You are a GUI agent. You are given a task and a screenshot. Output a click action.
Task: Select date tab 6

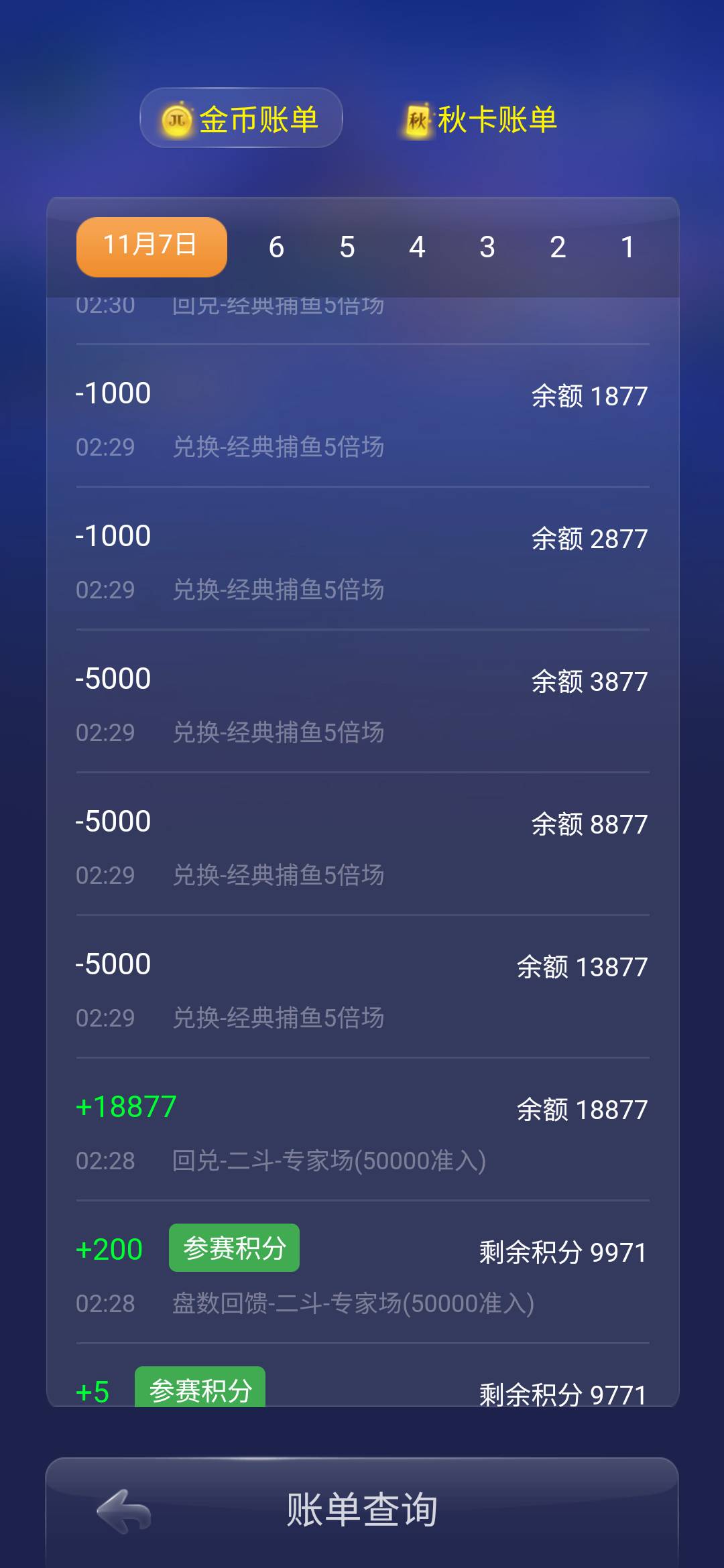(x=276, y=248)
